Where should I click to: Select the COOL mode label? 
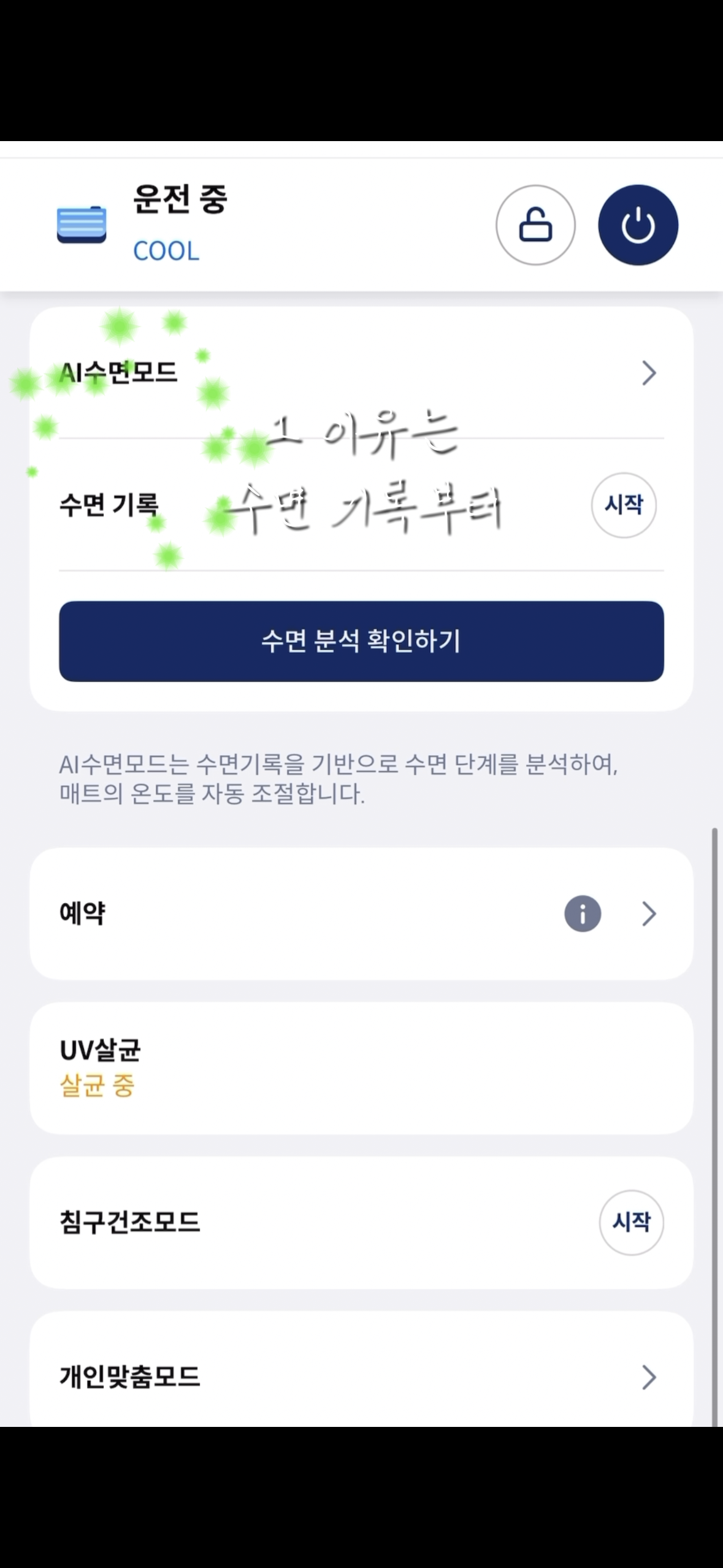click(166, 250)
